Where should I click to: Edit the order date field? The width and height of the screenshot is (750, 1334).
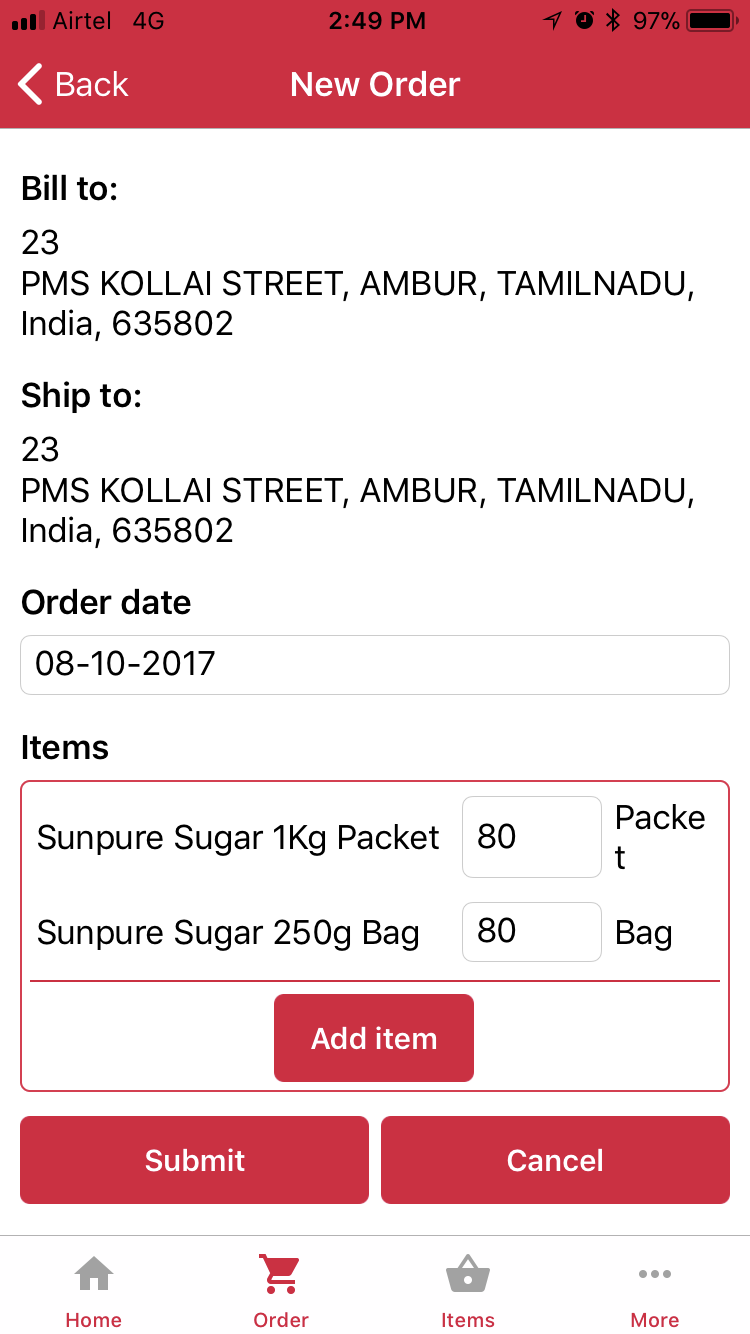tap(374, 665)
